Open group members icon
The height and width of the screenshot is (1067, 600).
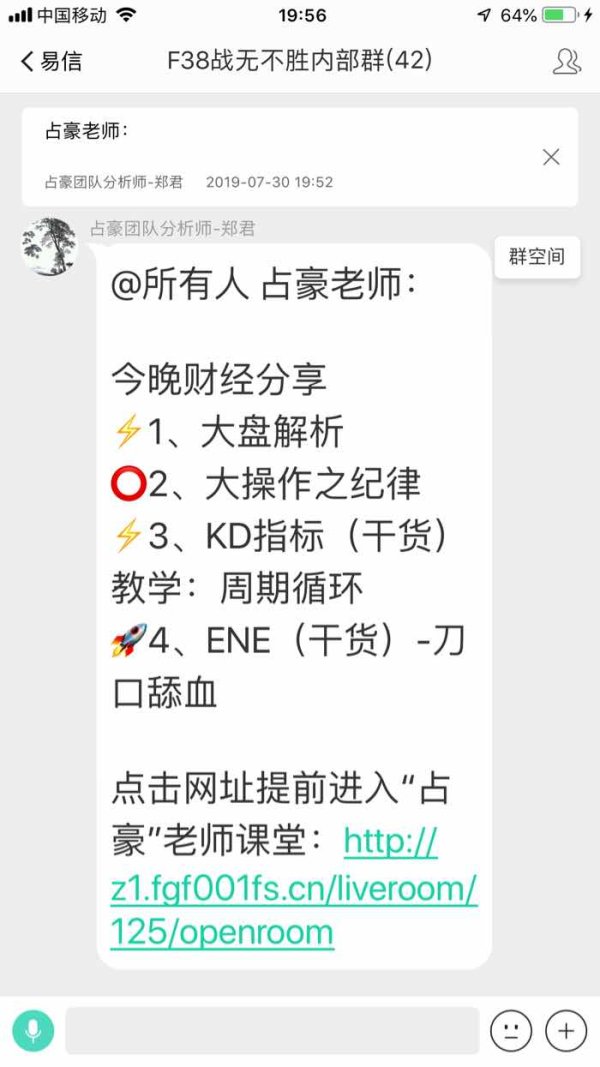[x=566, y=61]
